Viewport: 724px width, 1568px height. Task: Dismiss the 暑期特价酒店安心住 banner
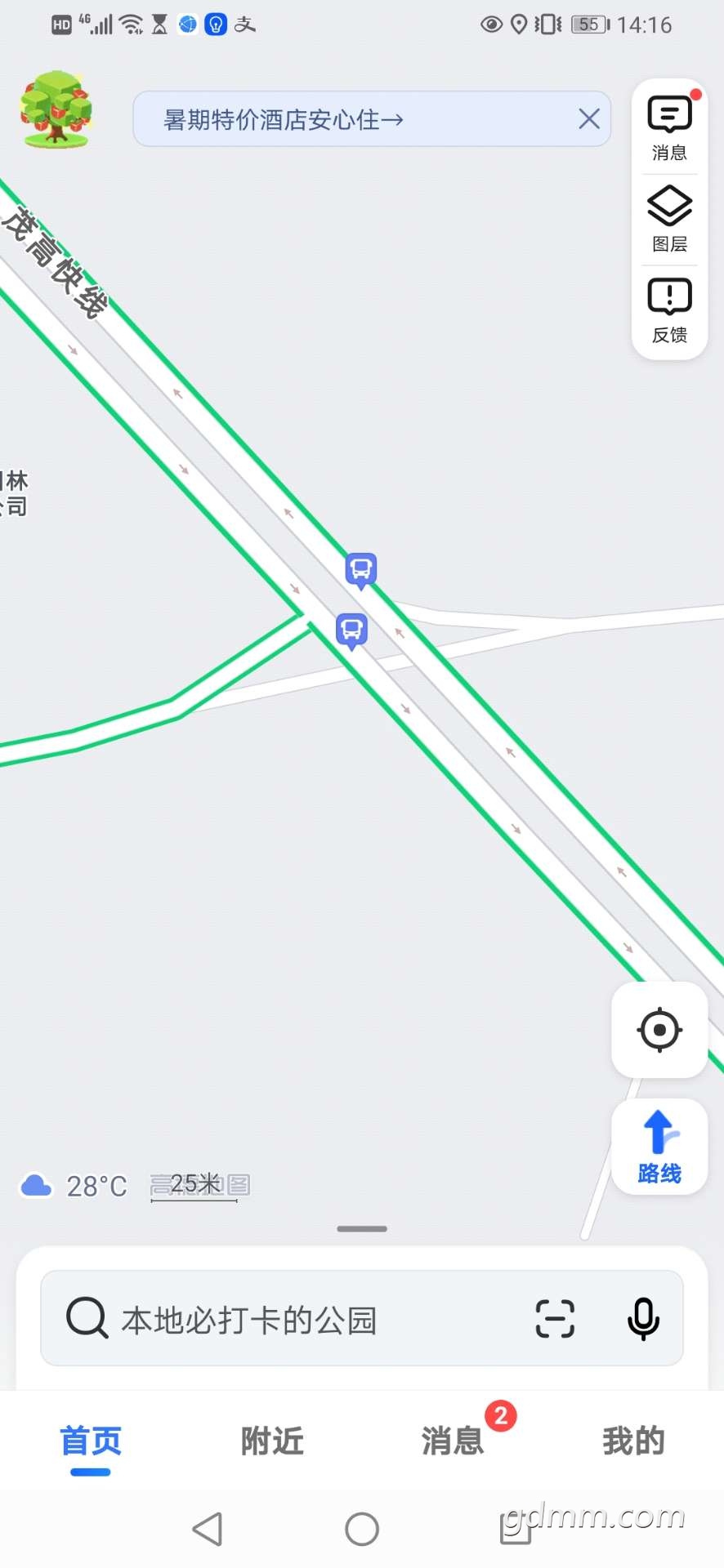pos(588,119)
